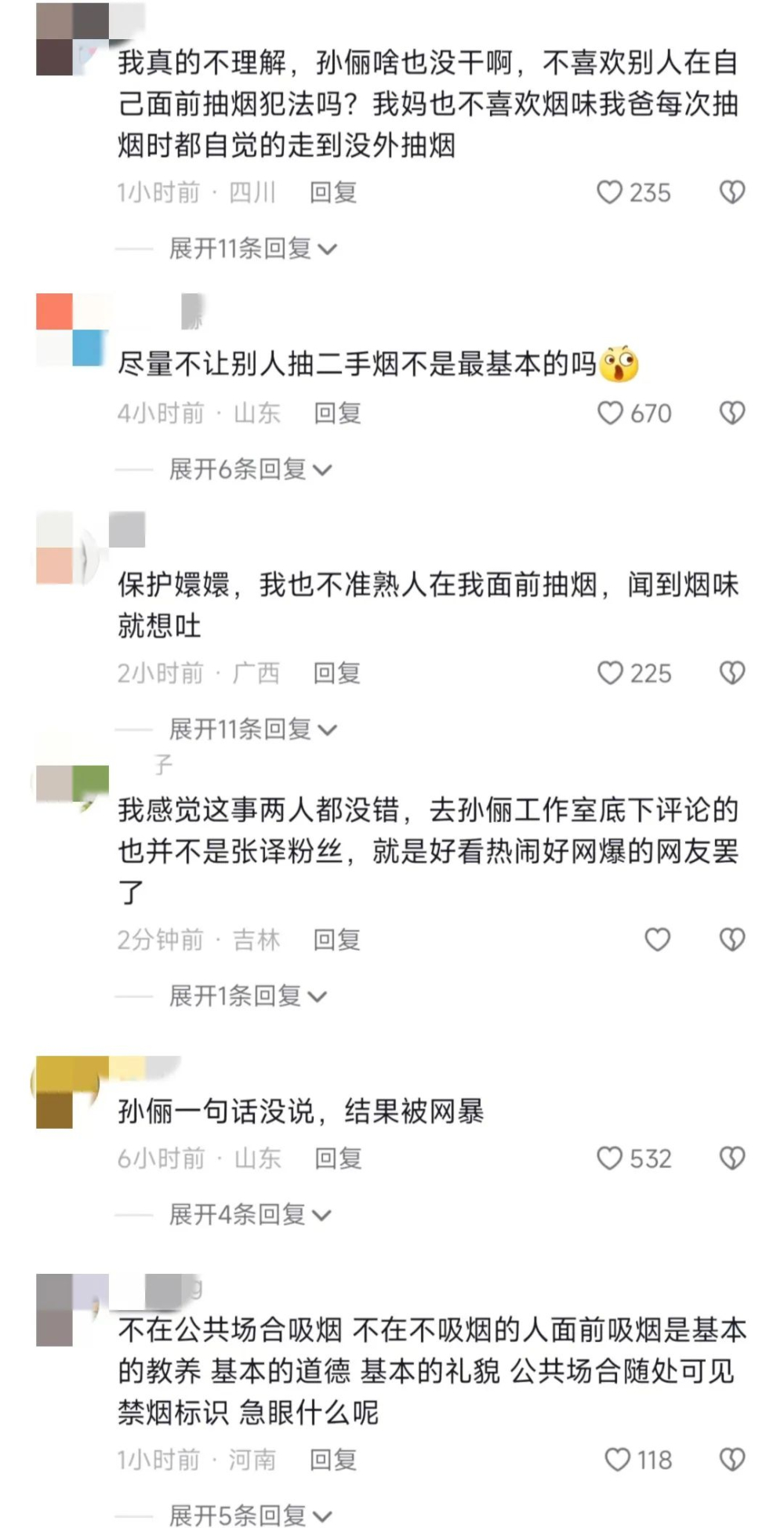Like the Sichuan comment with 235 likes
Screen dimensions: 784x1528
coord(610,192)
